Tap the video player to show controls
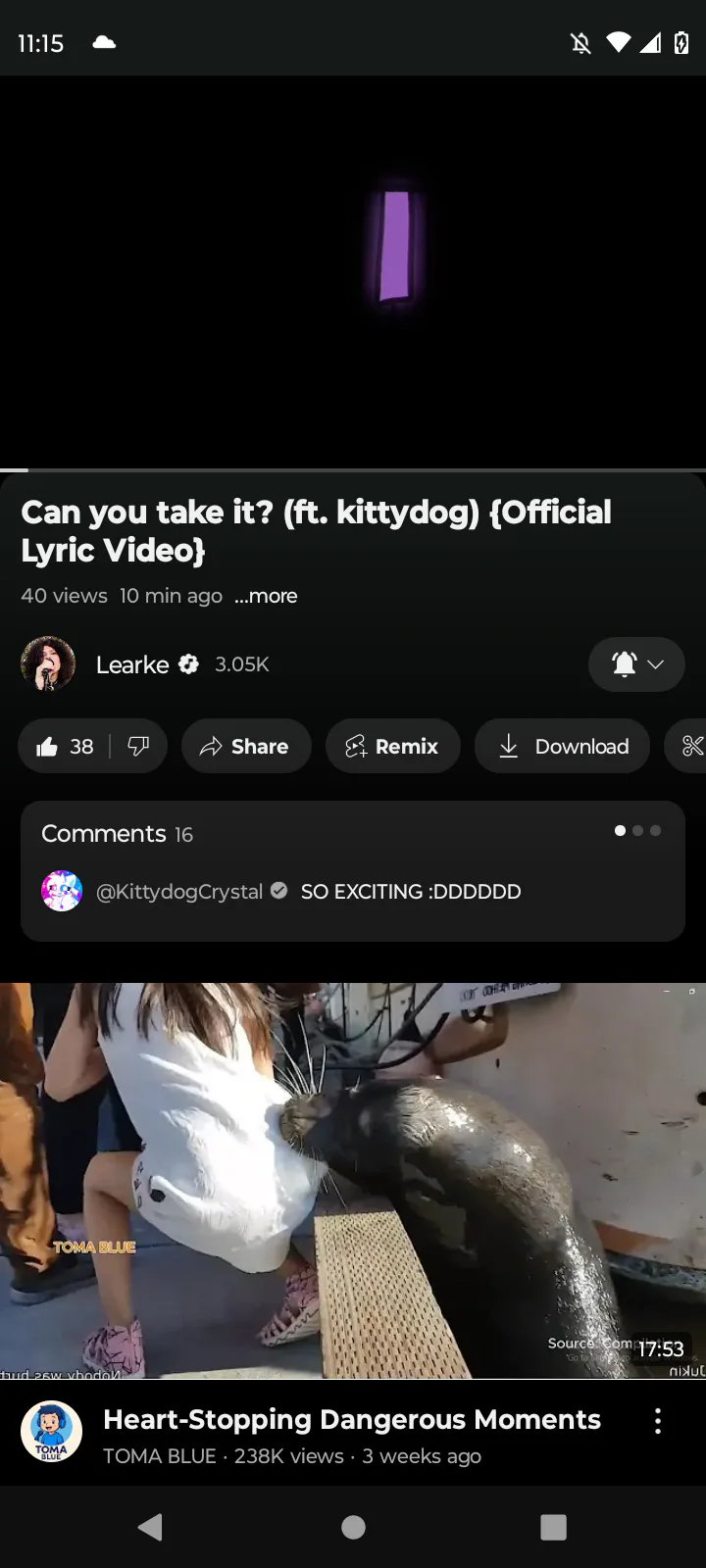The width and height of the screenshot is (706, 1568). point(353,273)
